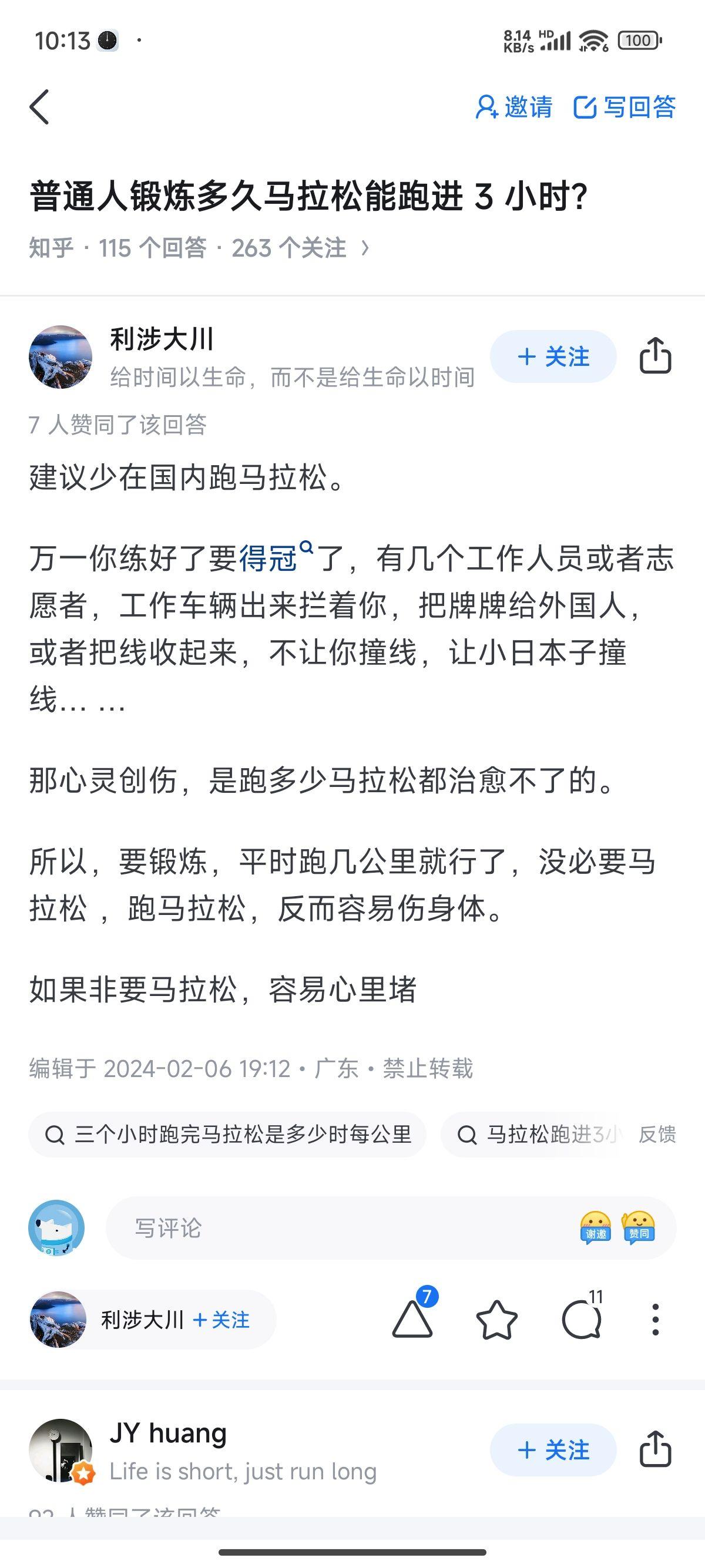The image size is (705, 1568).
Task: Tap 反馈 to give feedback
Action: coord(657,1135)
